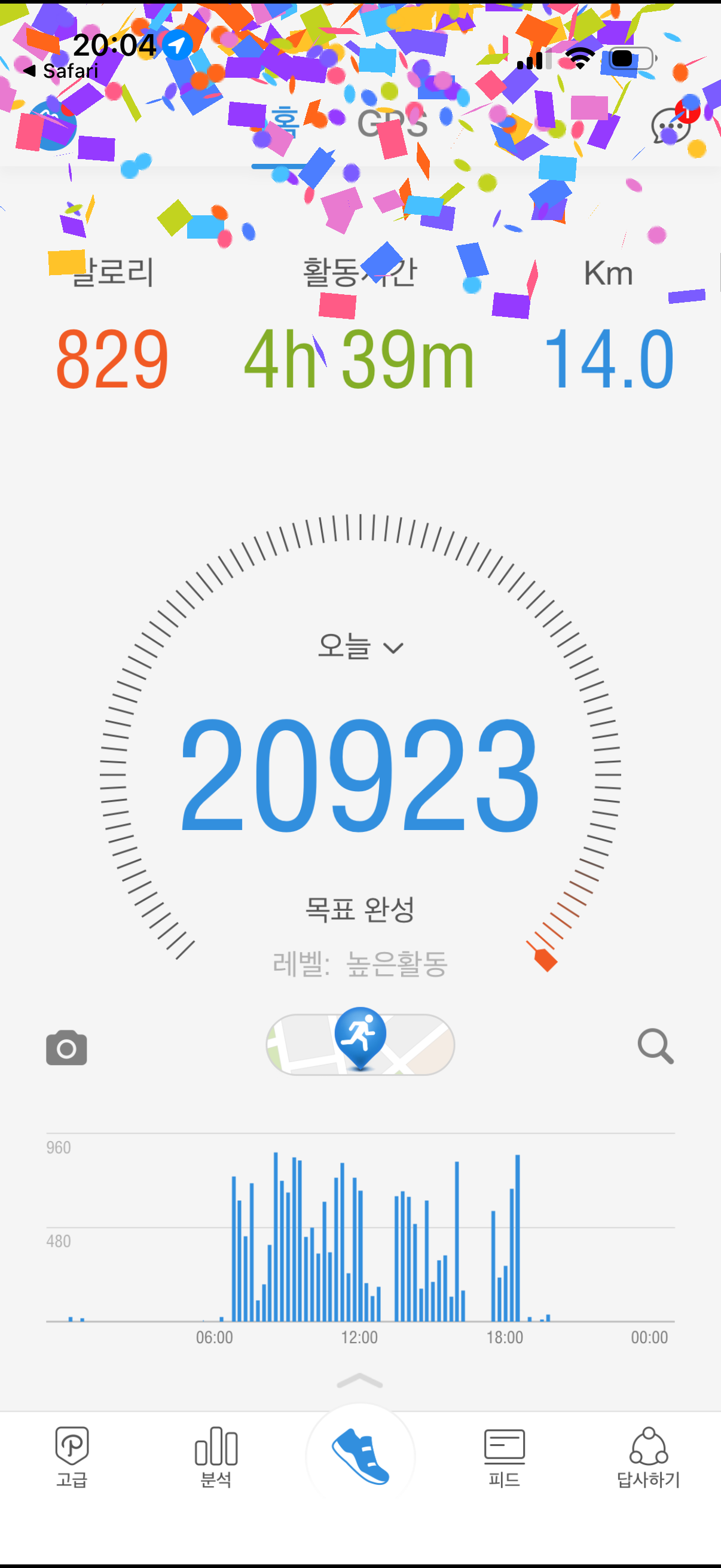Open the 고급 tab

point(72,1457)
